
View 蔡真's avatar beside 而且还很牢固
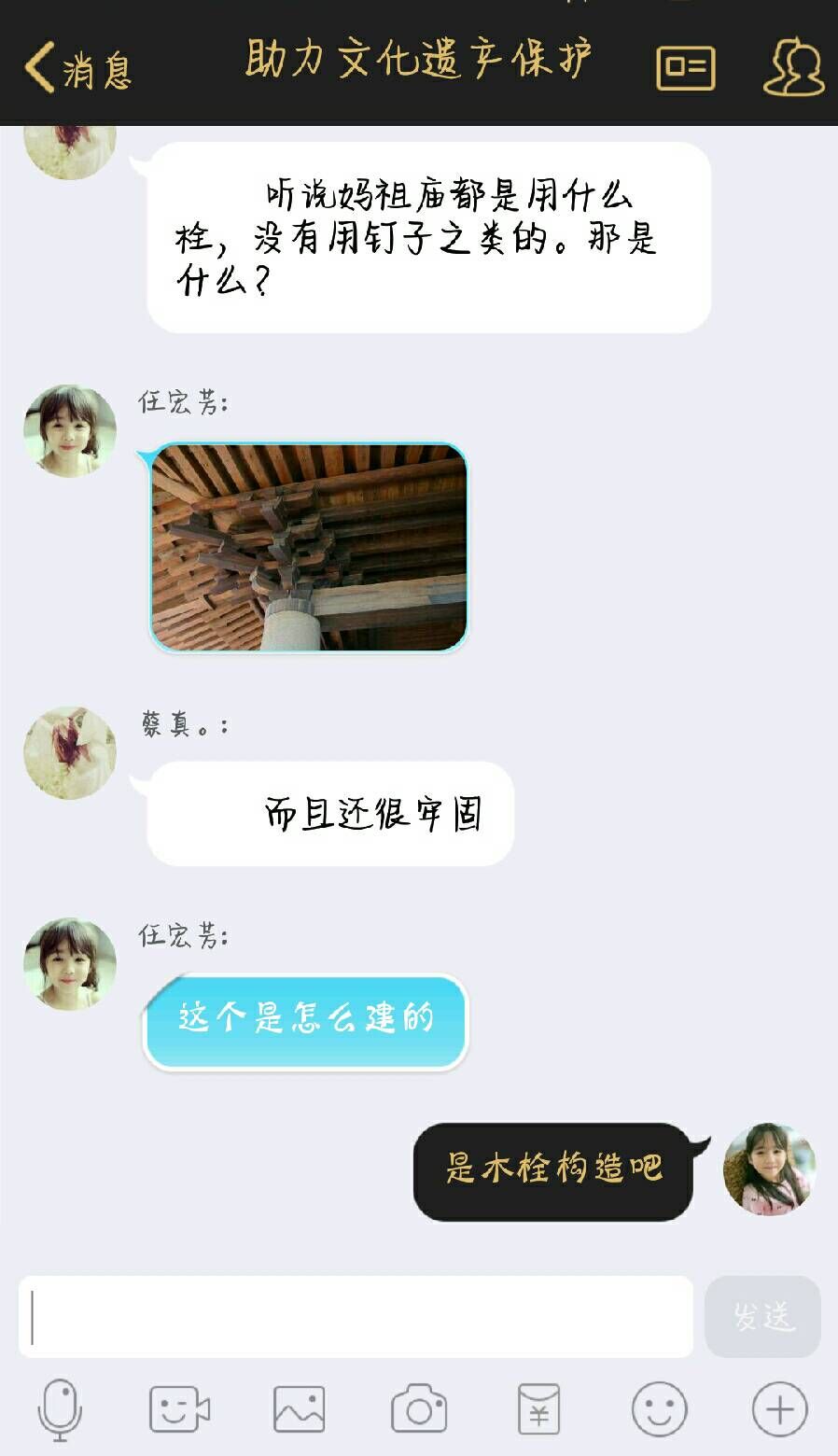[70, 752]
